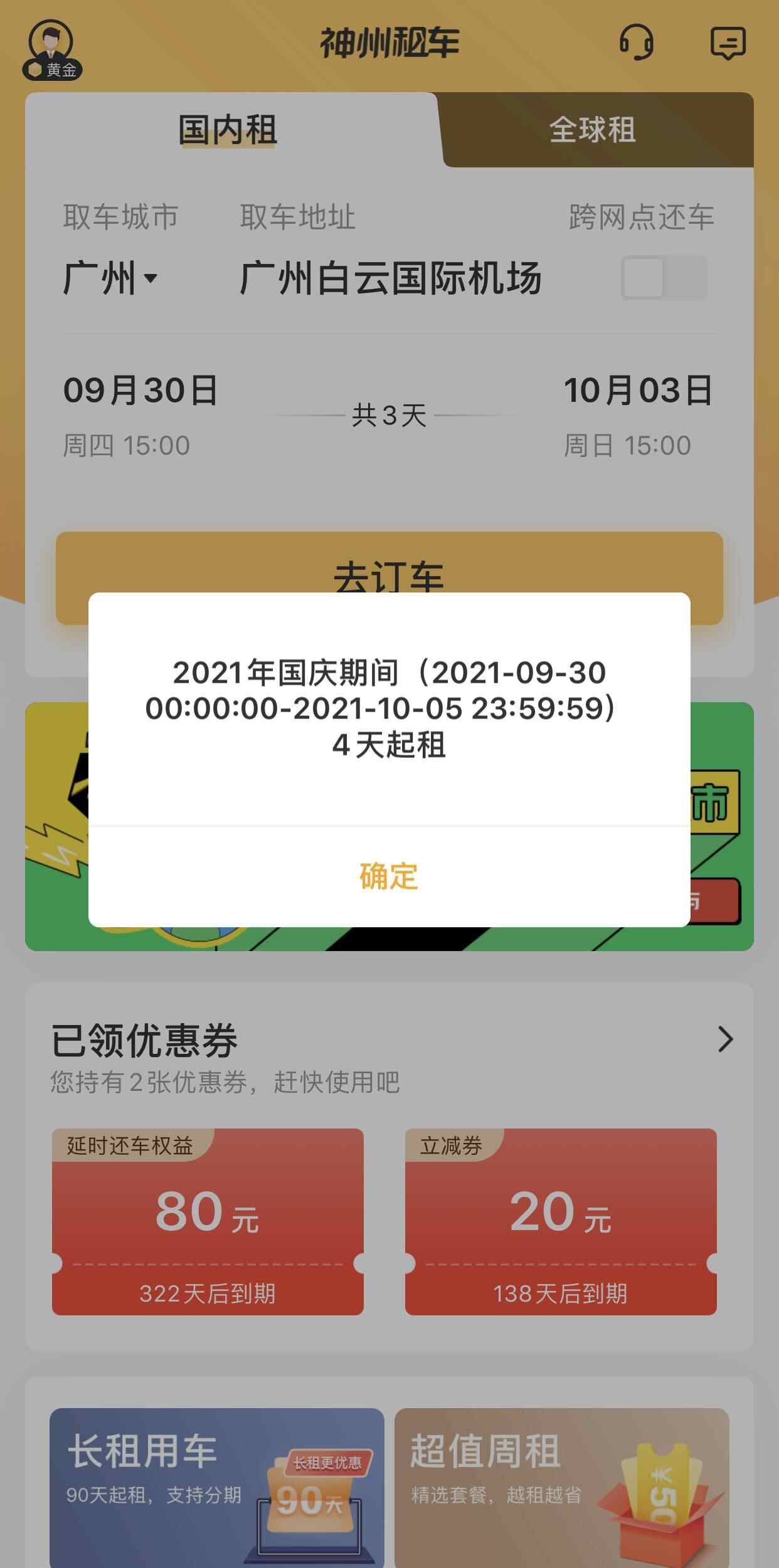Contact customer service via headset icon
Viewport: 779px width, 1568px height.
click(x=636, y=43)
